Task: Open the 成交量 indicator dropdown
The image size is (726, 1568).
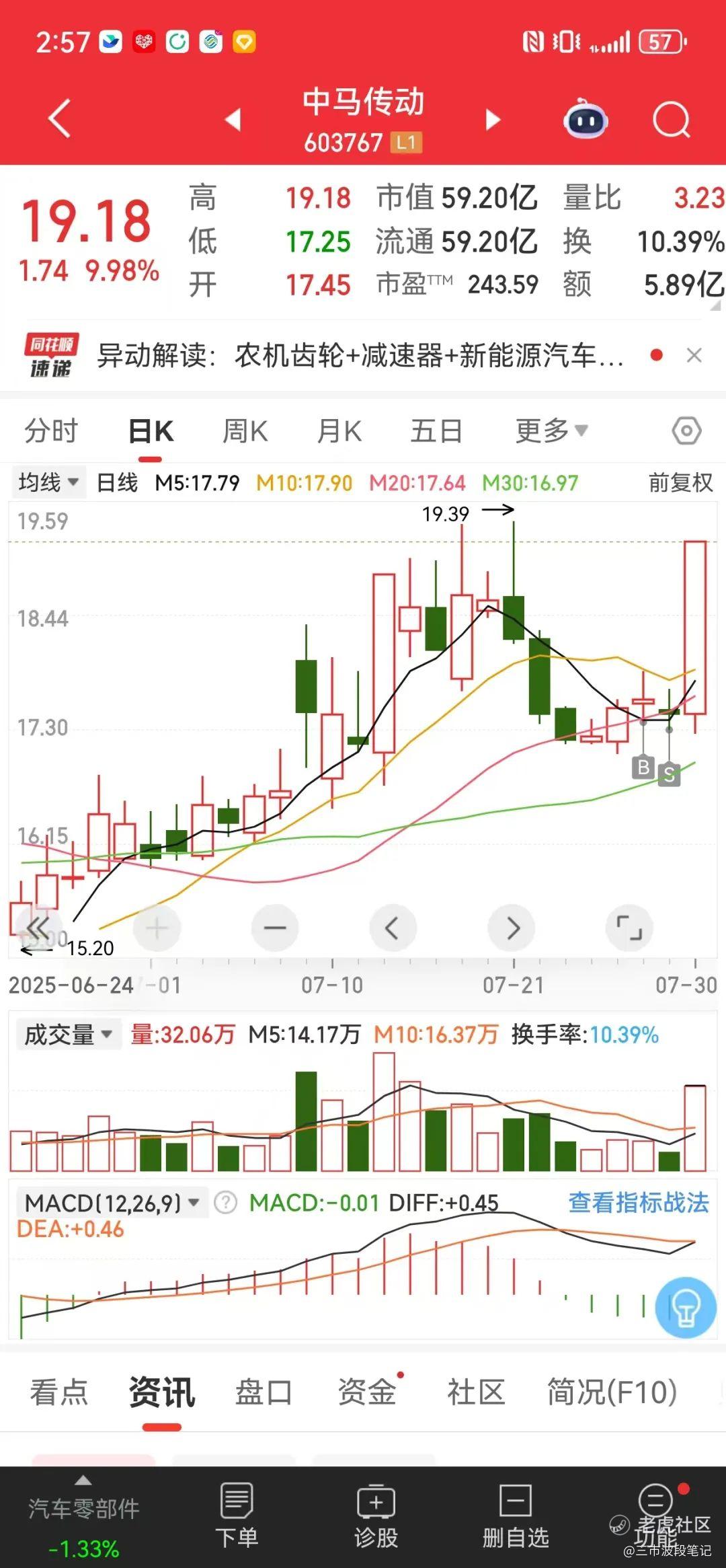Action: [67, 1035]
